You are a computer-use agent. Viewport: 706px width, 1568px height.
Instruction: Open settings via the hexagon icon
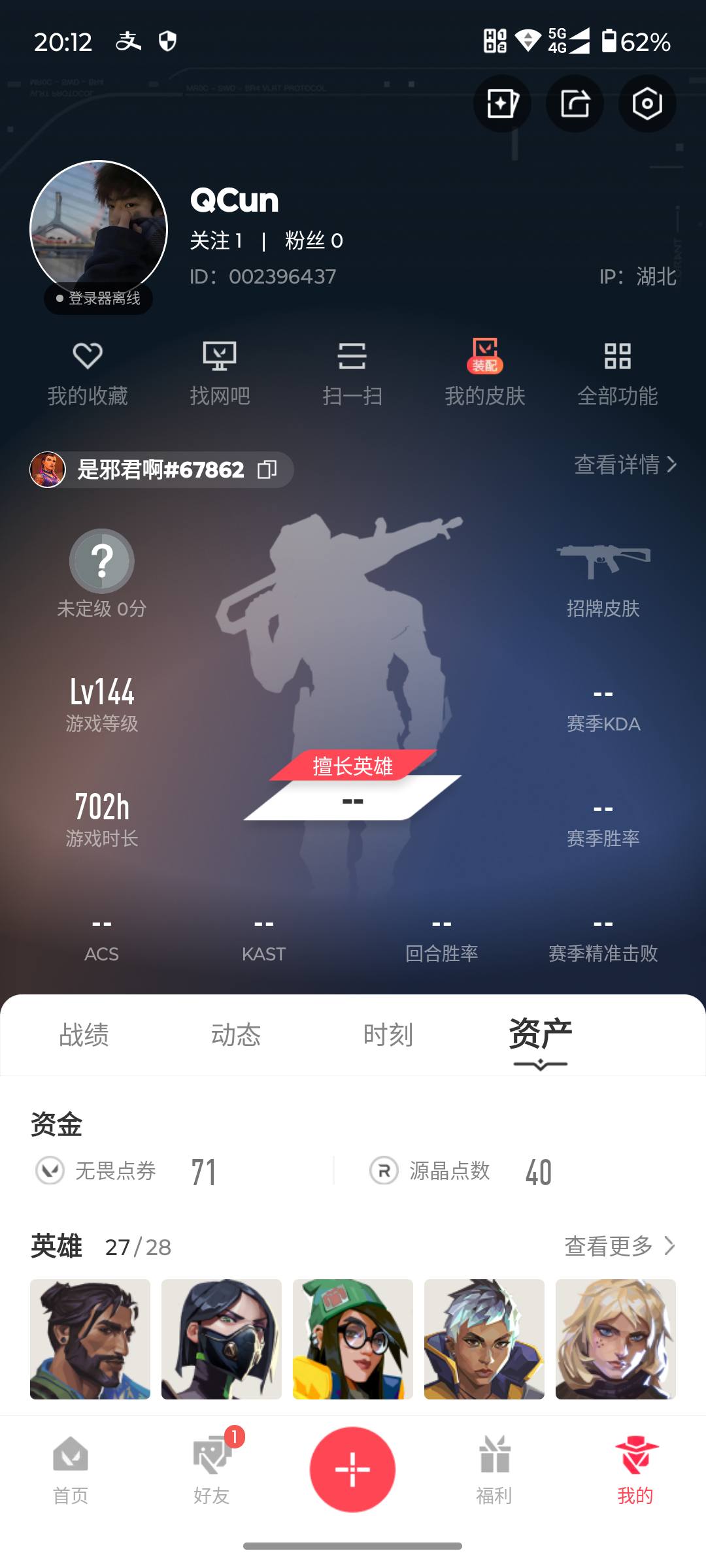[647, 103]
